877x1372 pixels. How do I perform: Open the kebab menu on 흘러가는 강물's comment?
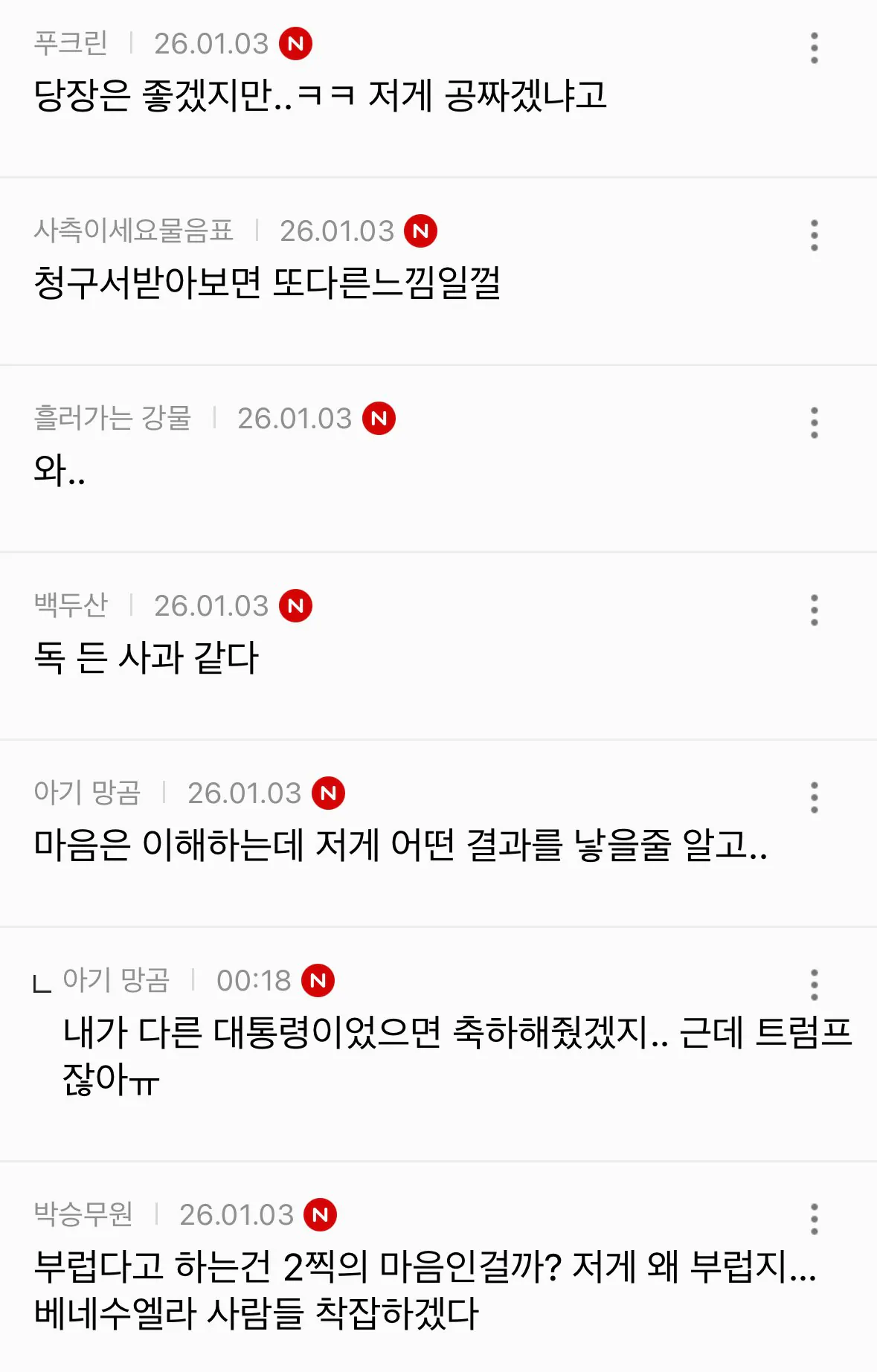pos(815,421)
